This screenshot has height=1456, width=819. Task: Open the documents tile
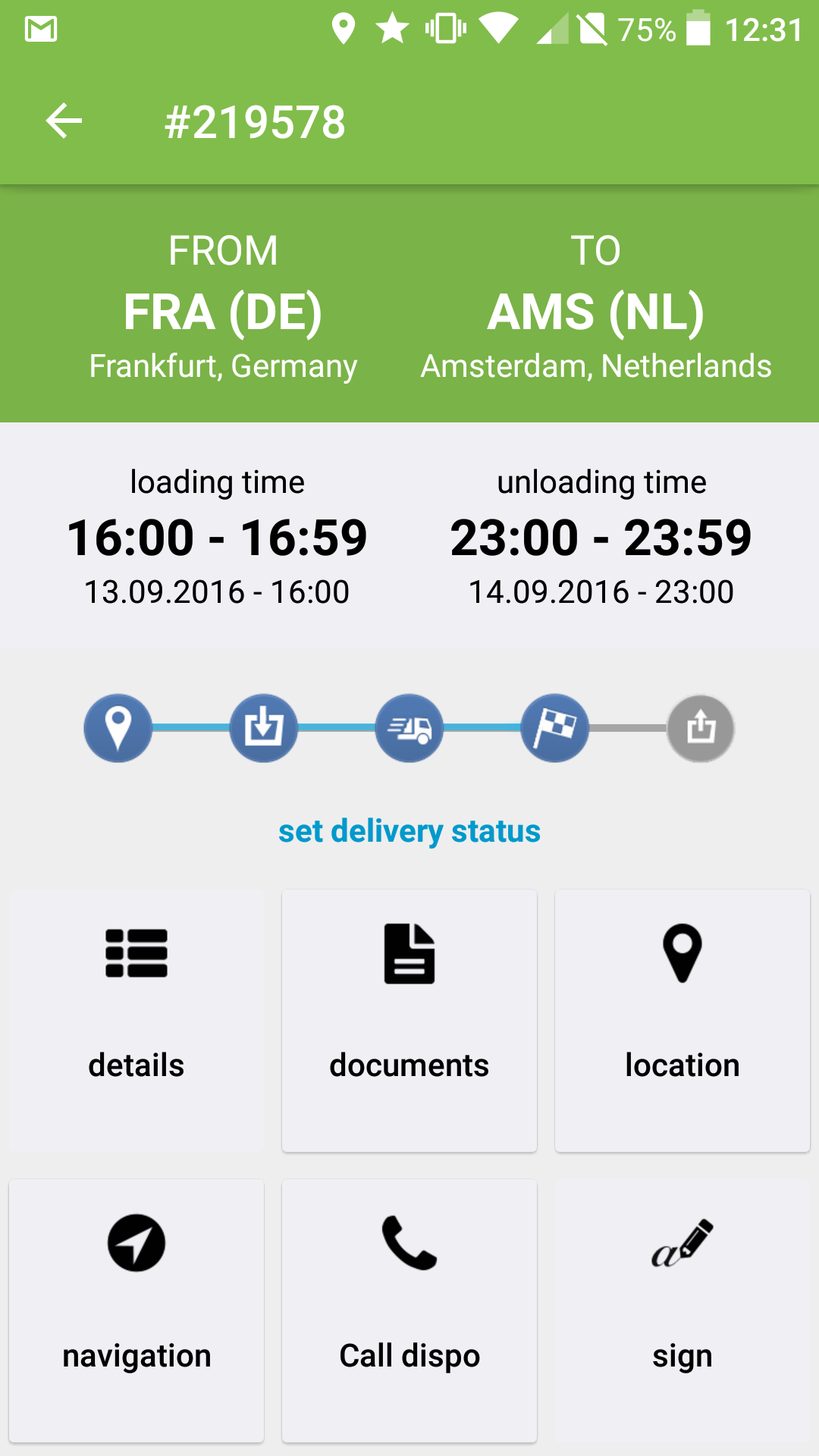tap(409, 1021)
